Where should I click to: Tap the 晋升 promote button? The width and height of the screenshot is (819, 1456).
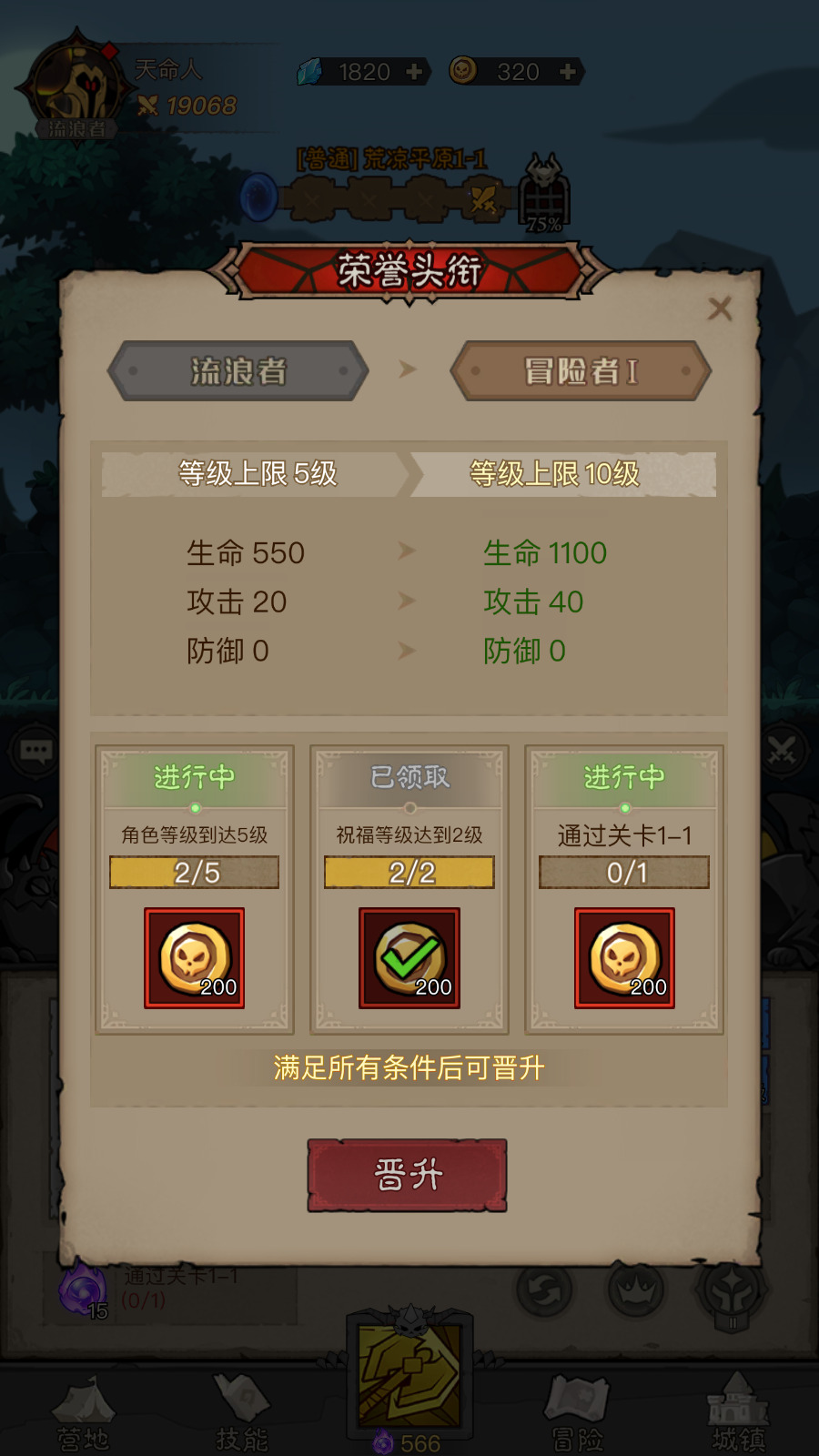pos(407,1175)
